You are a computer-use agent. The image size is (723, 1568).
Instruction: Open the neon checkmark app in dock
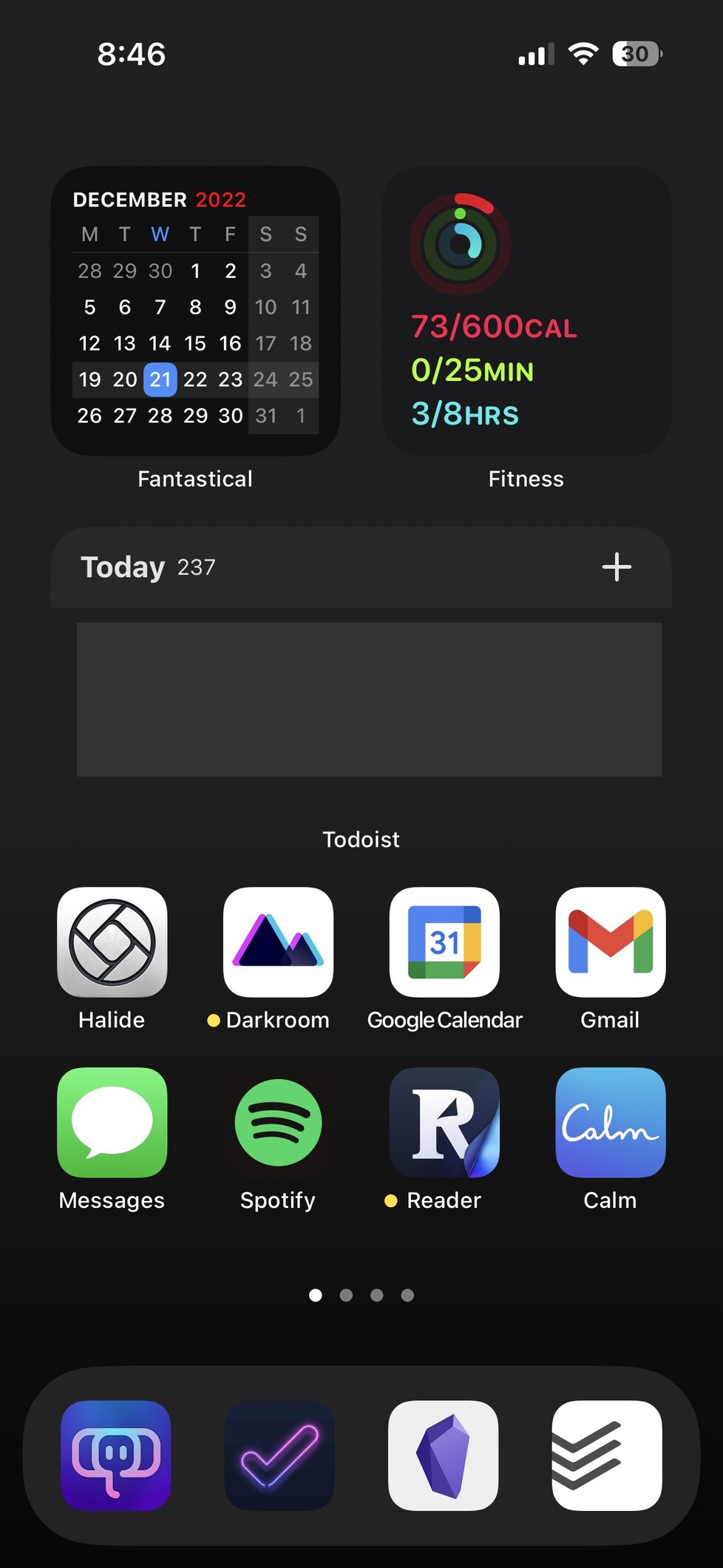(279, 1455)
